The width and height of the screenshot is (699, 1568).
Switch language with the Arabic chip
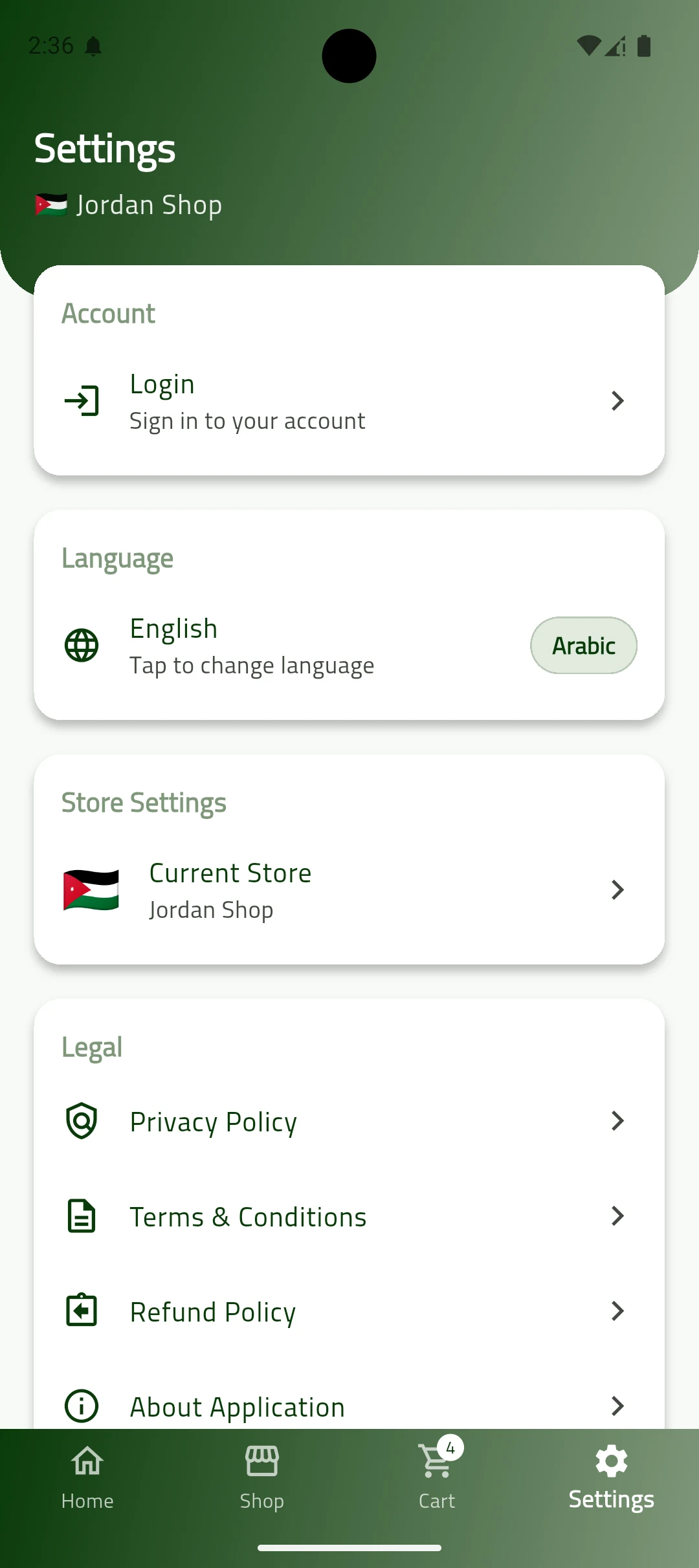pyautogui.click(x=584, y=646)
